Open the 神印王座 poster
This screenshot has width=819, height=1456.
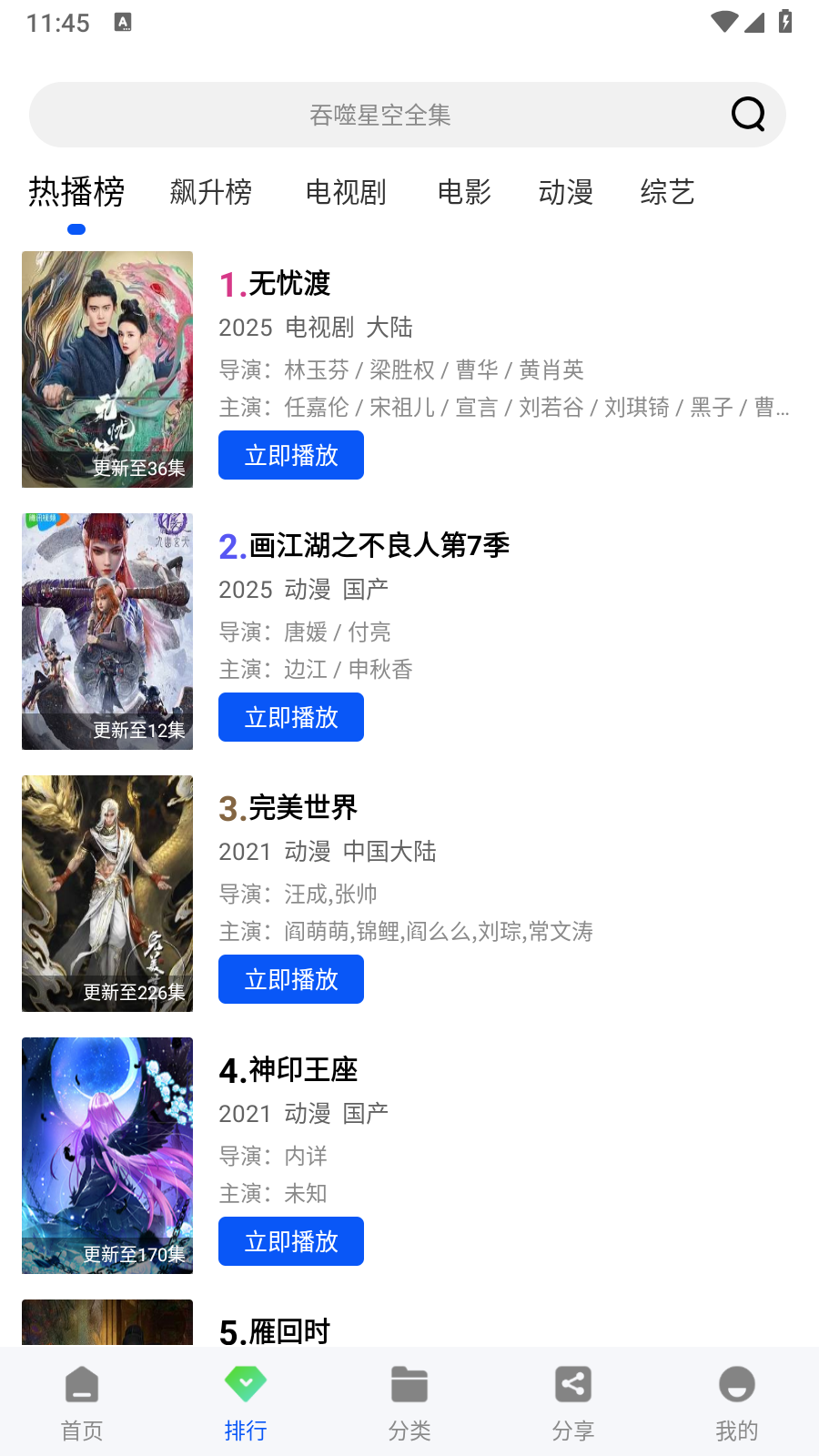107,1156
